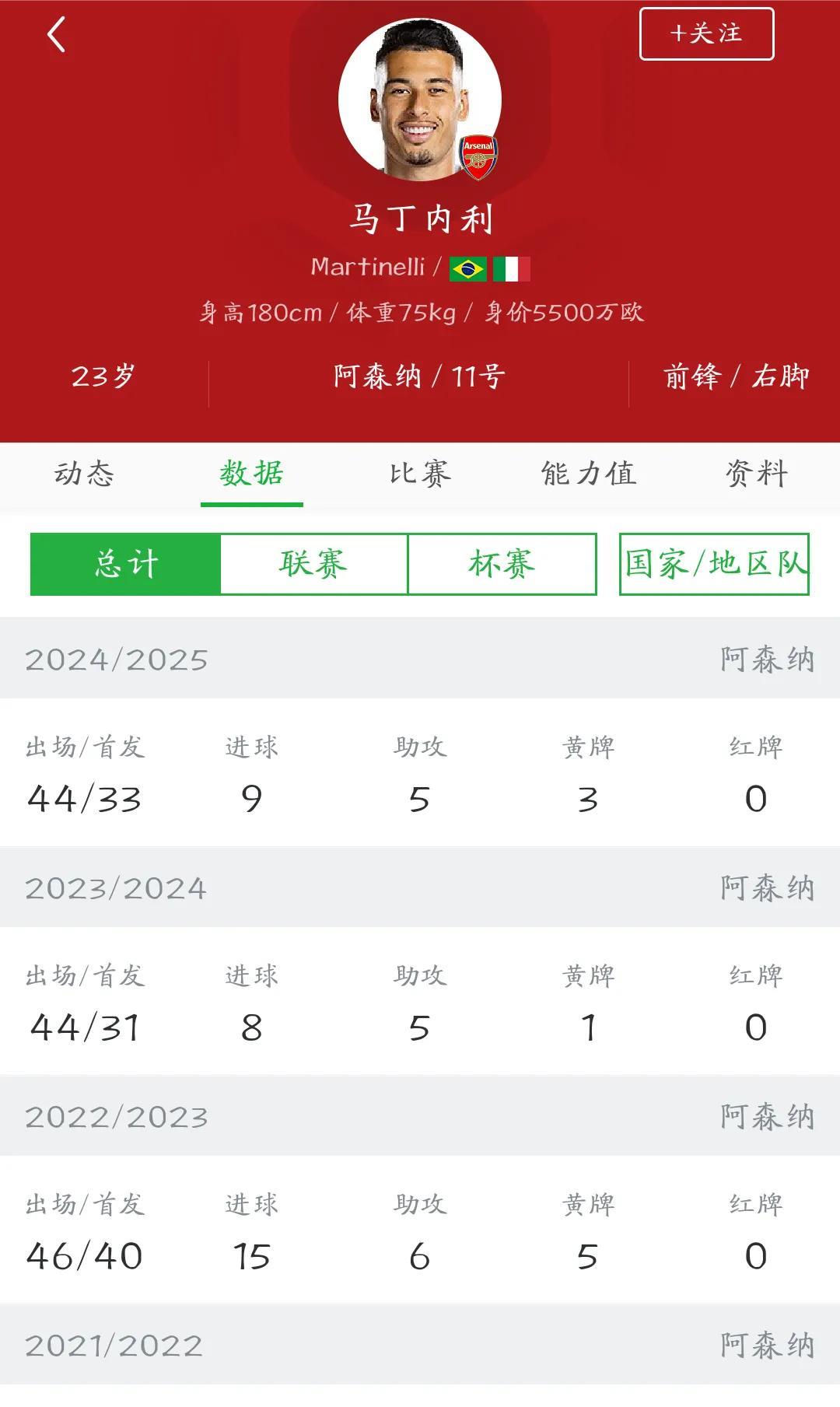This screenshot has height=1407, width=840.
Task: Select the 数据 tab
Action: [x=251, y=473]
